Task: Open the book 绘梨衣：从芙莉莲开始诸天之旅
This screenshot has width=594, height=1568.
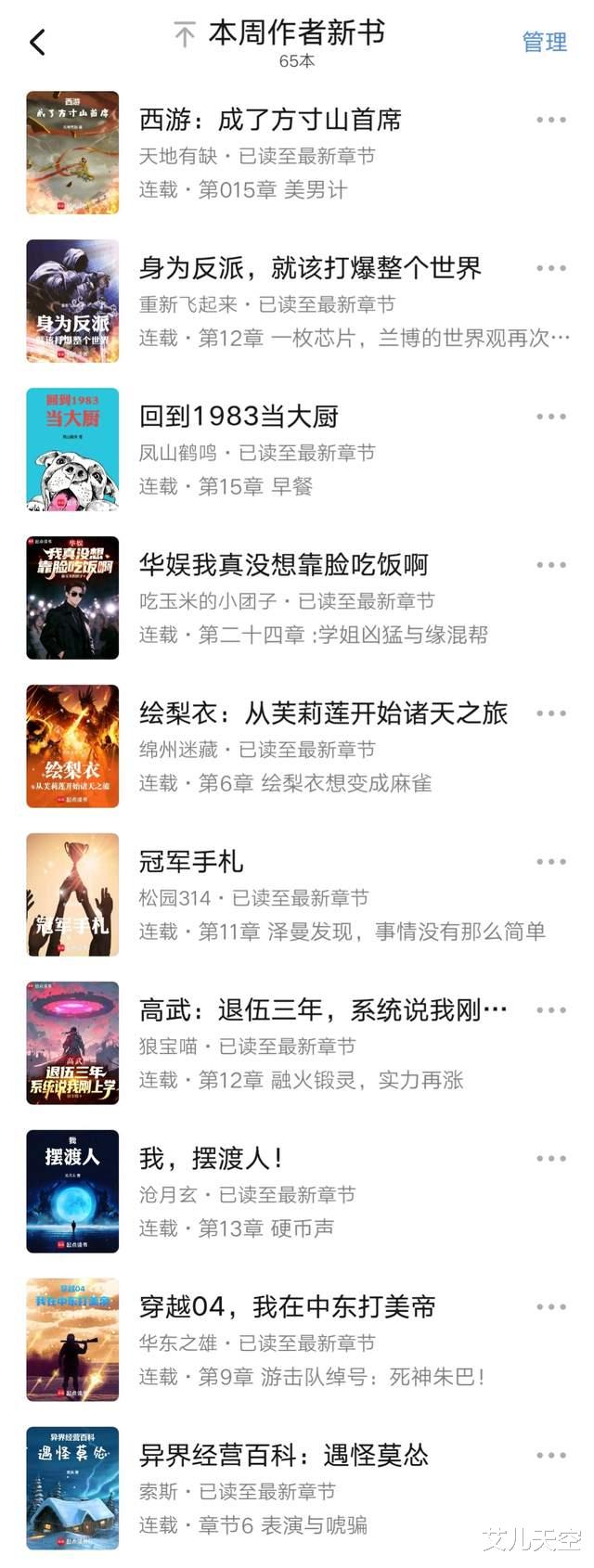Action: tap(323, 713)
